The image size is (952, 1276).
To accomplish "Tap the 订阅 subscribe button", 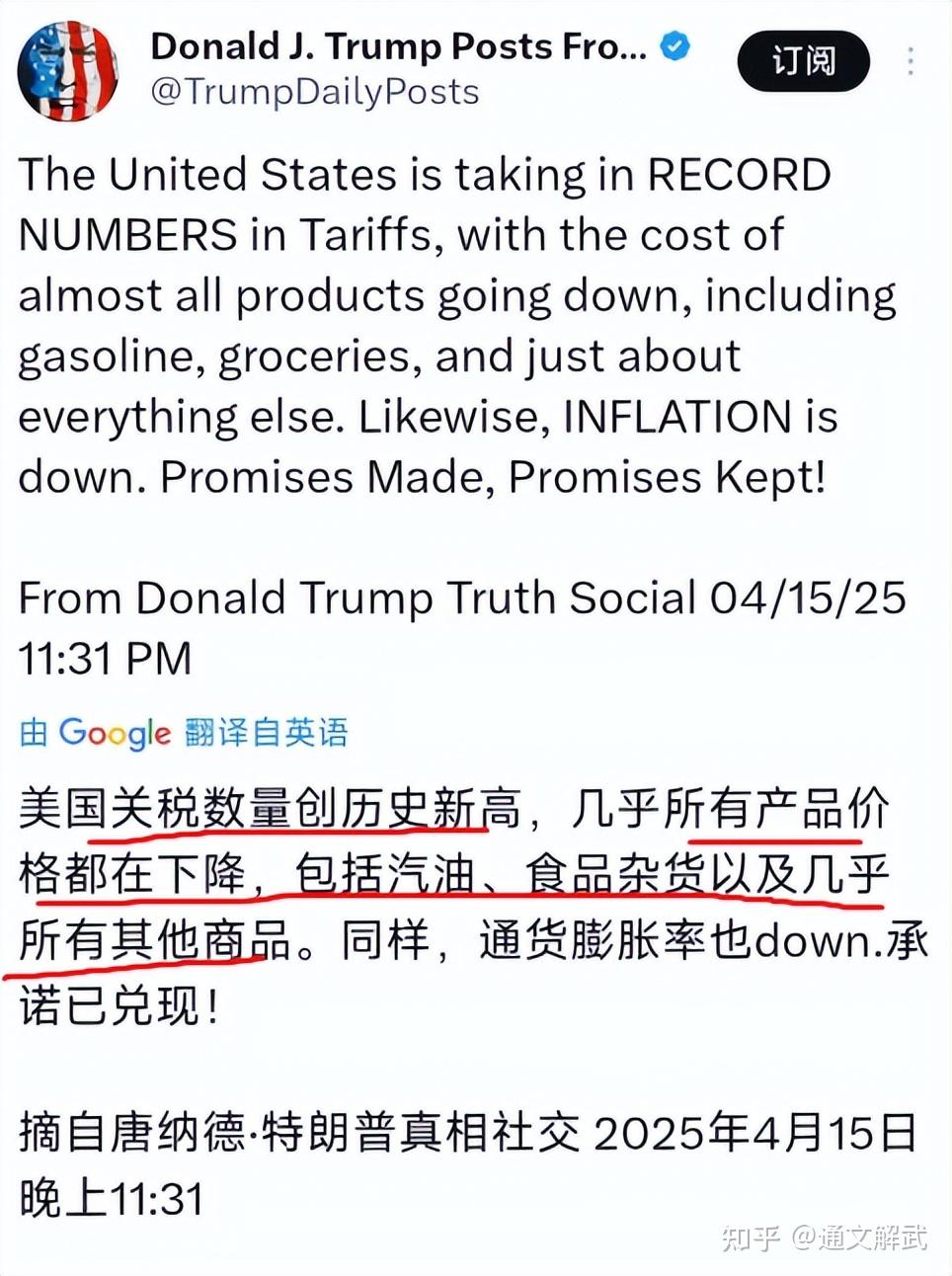I will click(803, 62).
